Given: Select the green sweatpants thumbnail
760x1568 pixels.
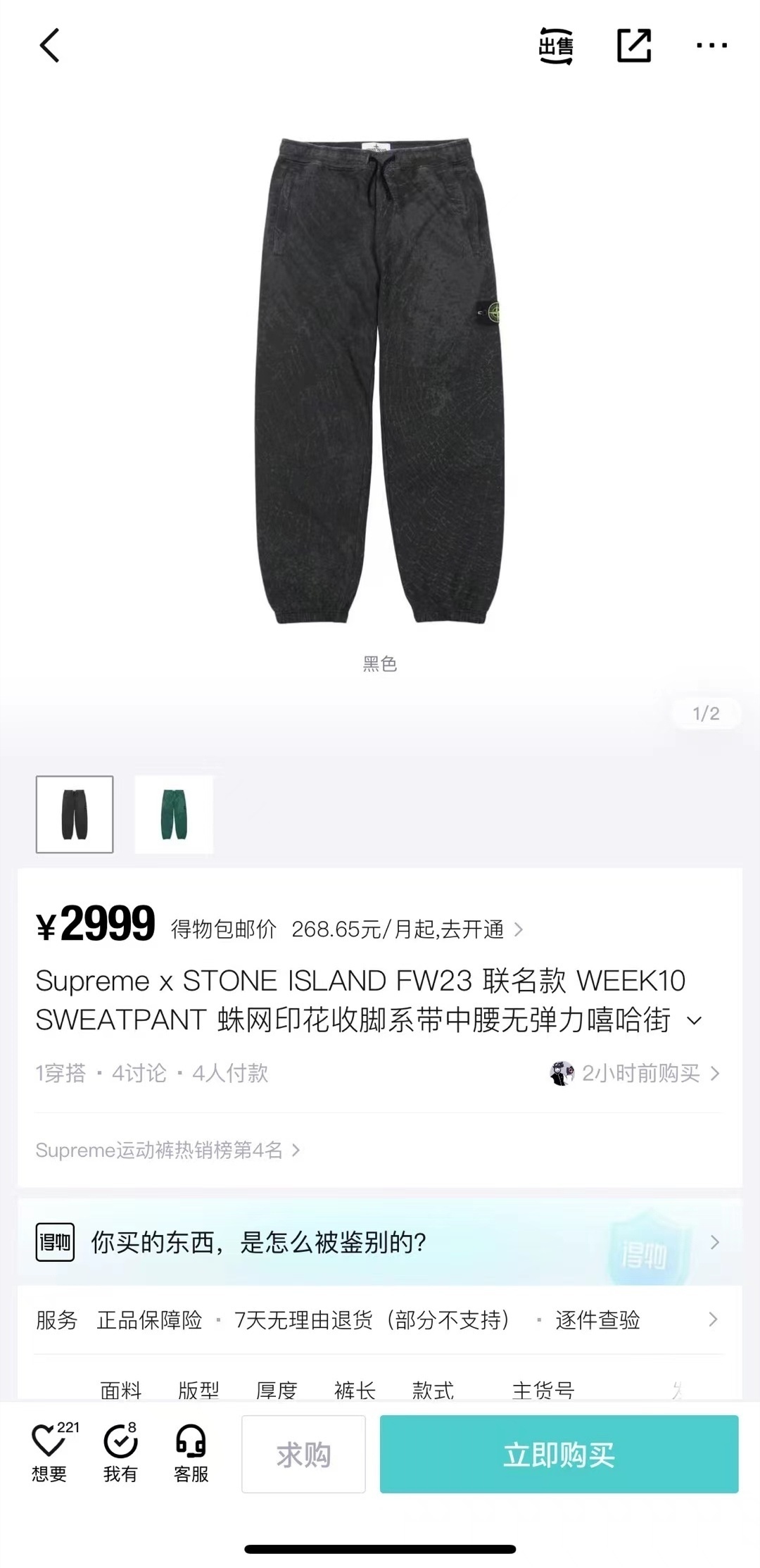Looking at the screenshot, I should (x=174, y=814).
